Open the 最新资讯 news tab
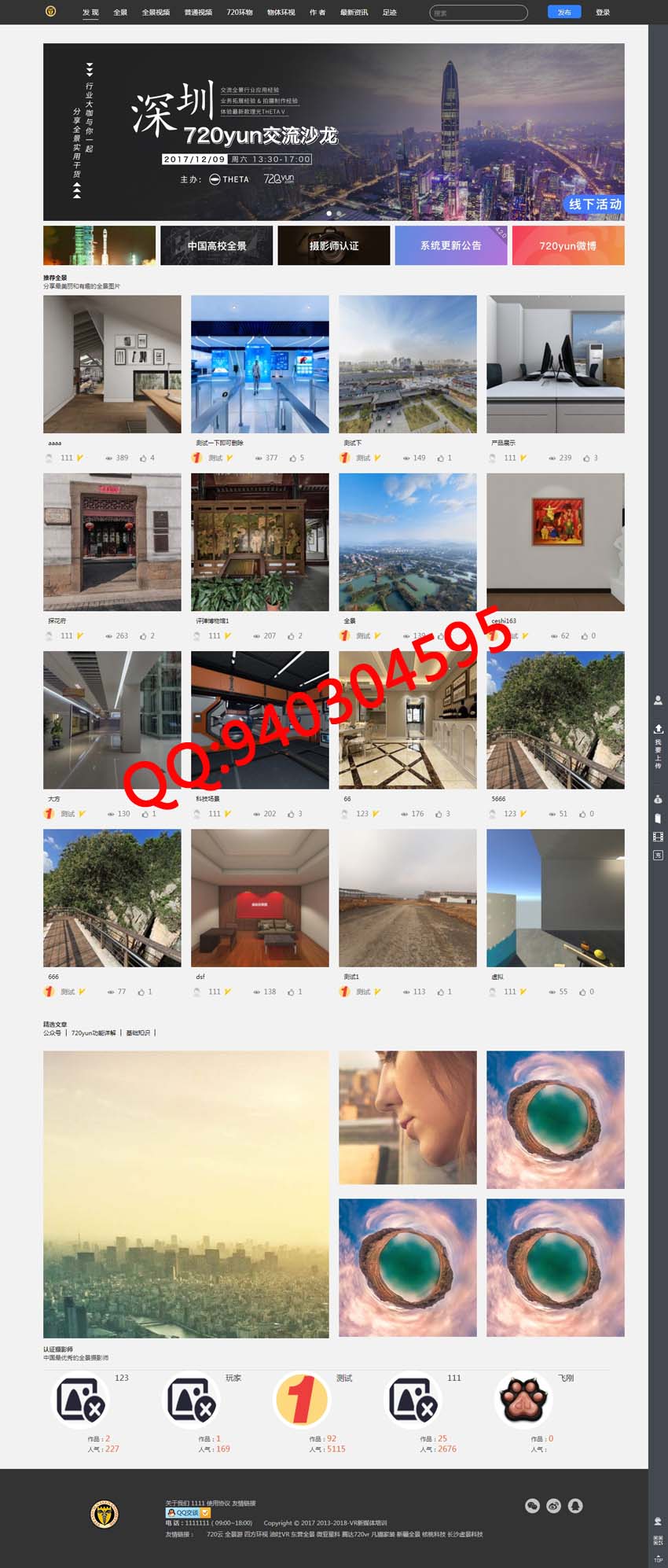Viewport: 668px width, 1568px height. (354, 12)
